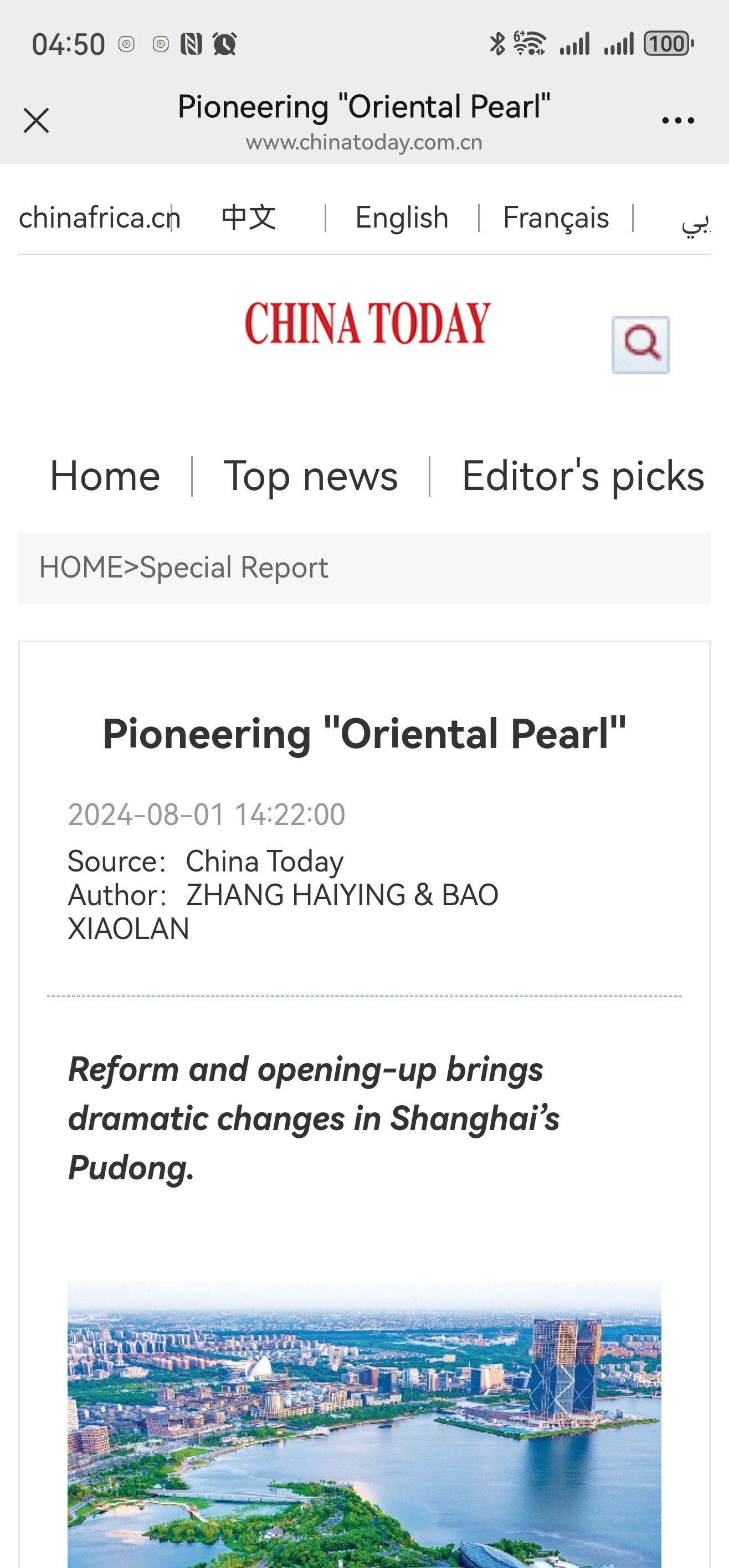Tap HOME in the breadcrumb
Screen dimensions: 729x1568
[80, 568]
